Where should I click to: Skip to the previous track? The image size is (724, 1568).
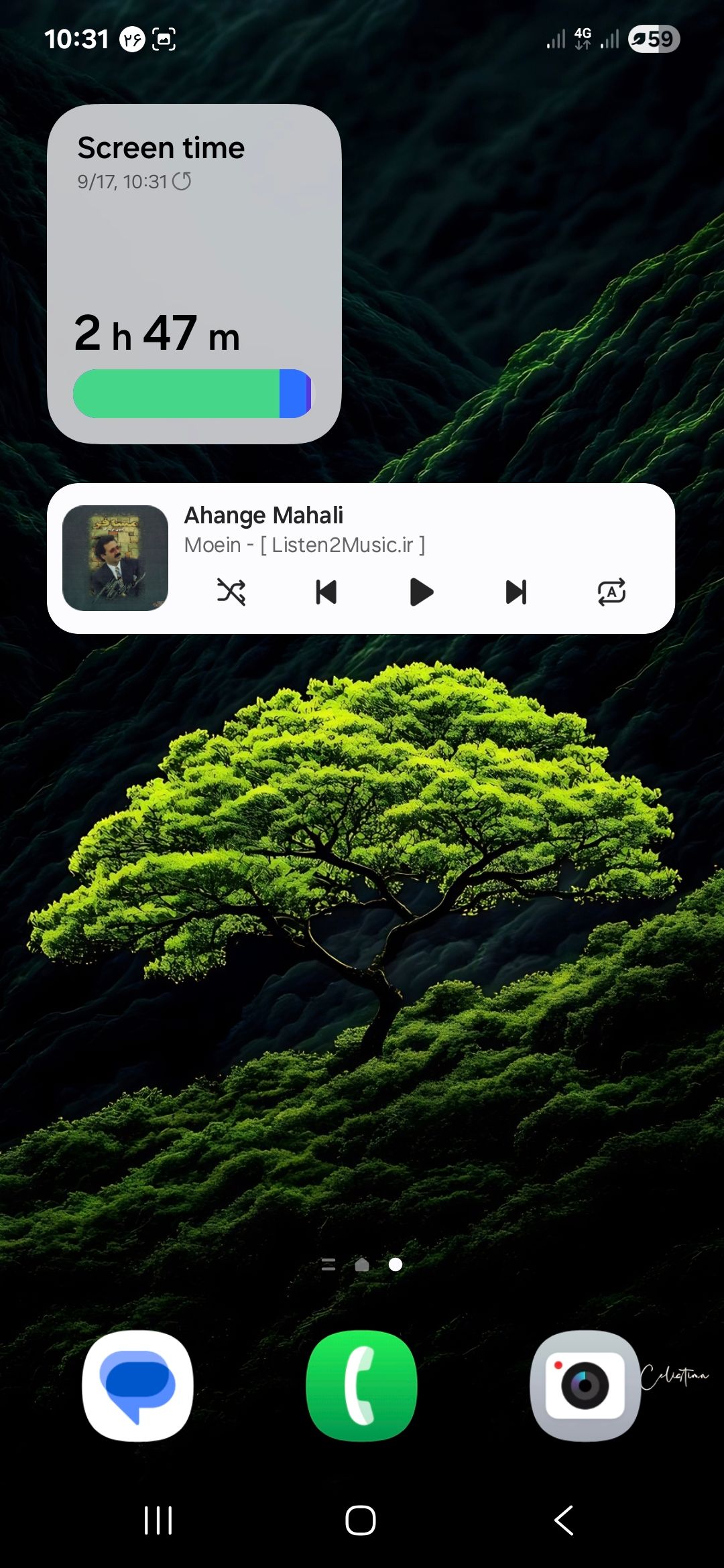(x=326, y=592)
